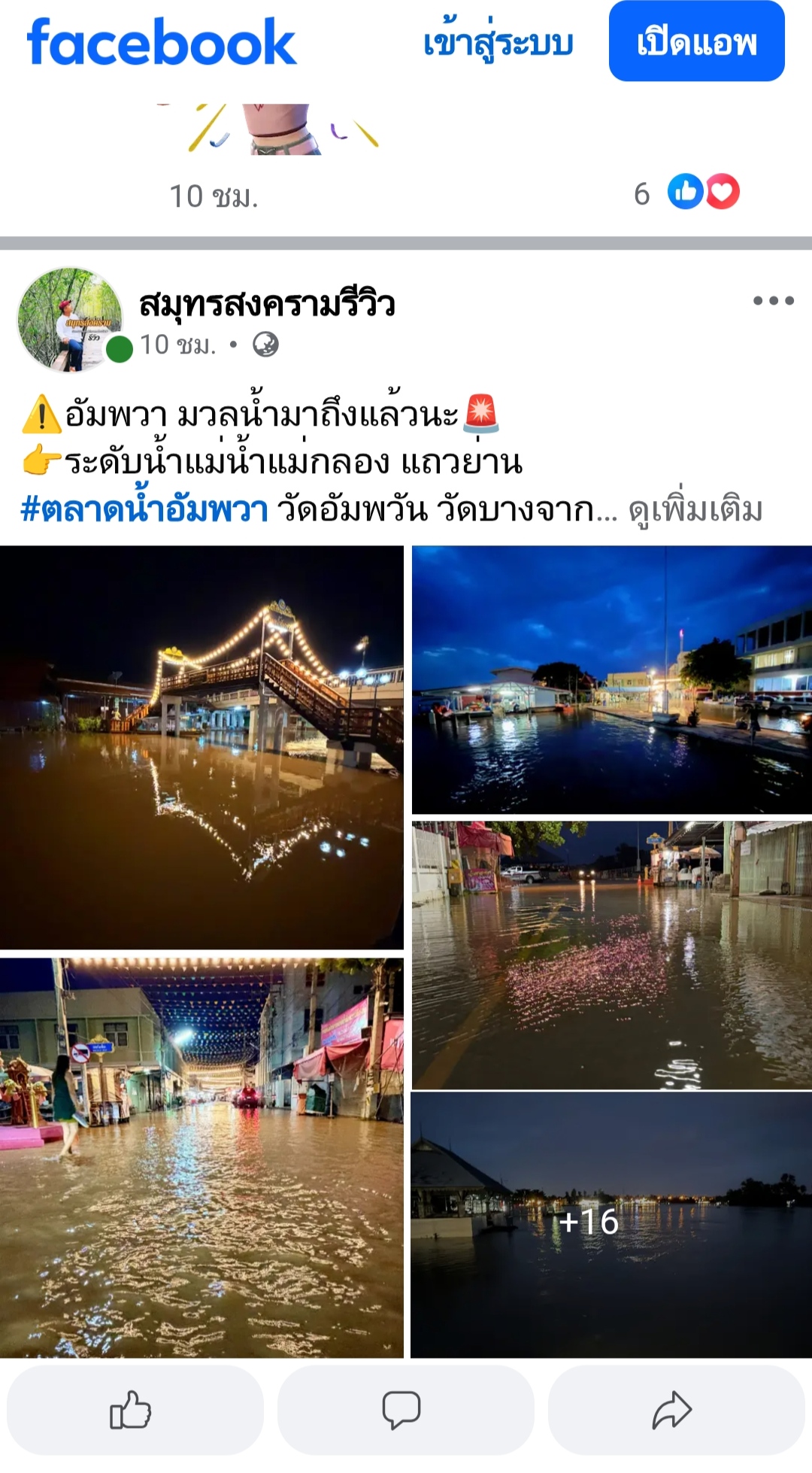The image size is (812, 1473).
Task: Open the สมุทรสงครามรีวิว page name
Action: [267, 305]
